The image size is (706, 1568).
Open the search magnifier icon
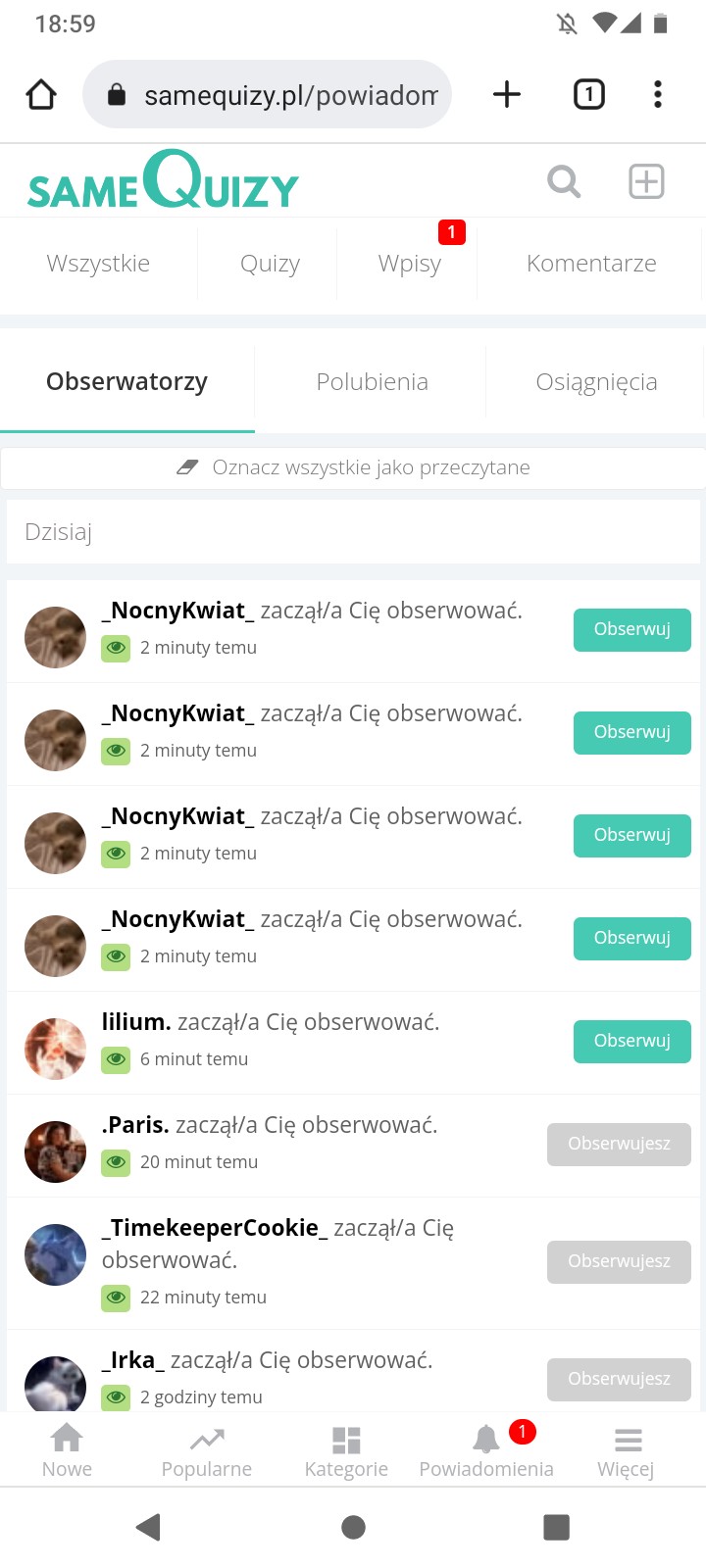coord(564,181)
